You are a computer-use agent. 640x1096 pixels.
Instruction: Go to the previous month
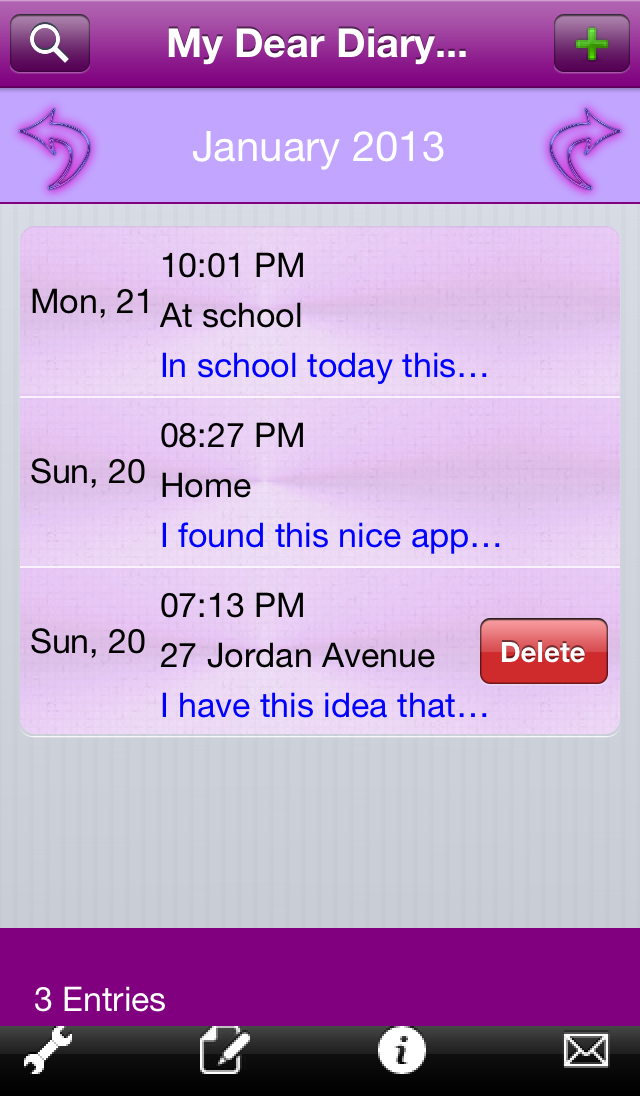[55, 148]
